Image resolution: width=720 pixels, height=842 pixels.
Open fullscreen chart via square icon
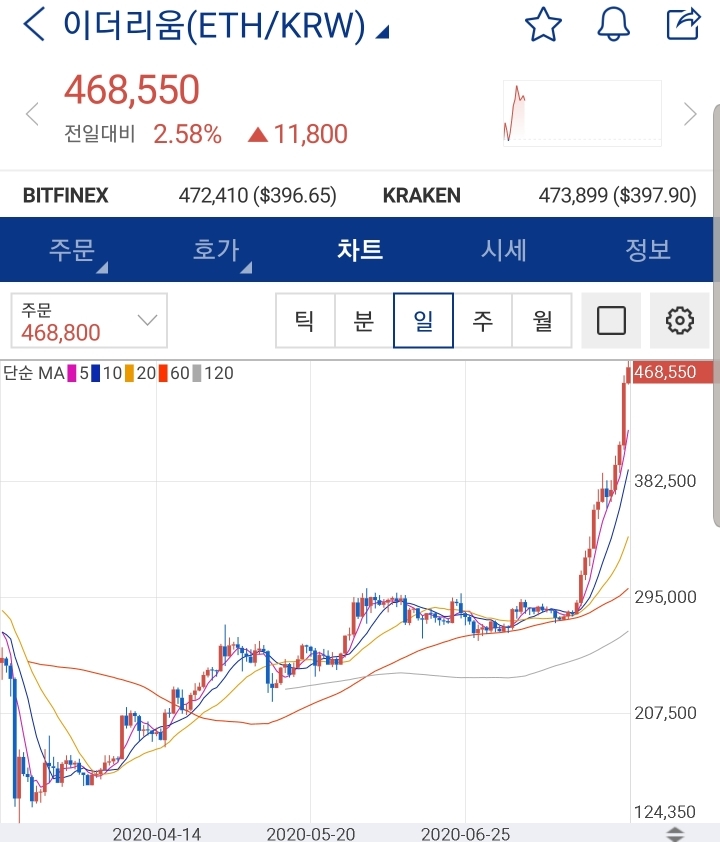611,320
